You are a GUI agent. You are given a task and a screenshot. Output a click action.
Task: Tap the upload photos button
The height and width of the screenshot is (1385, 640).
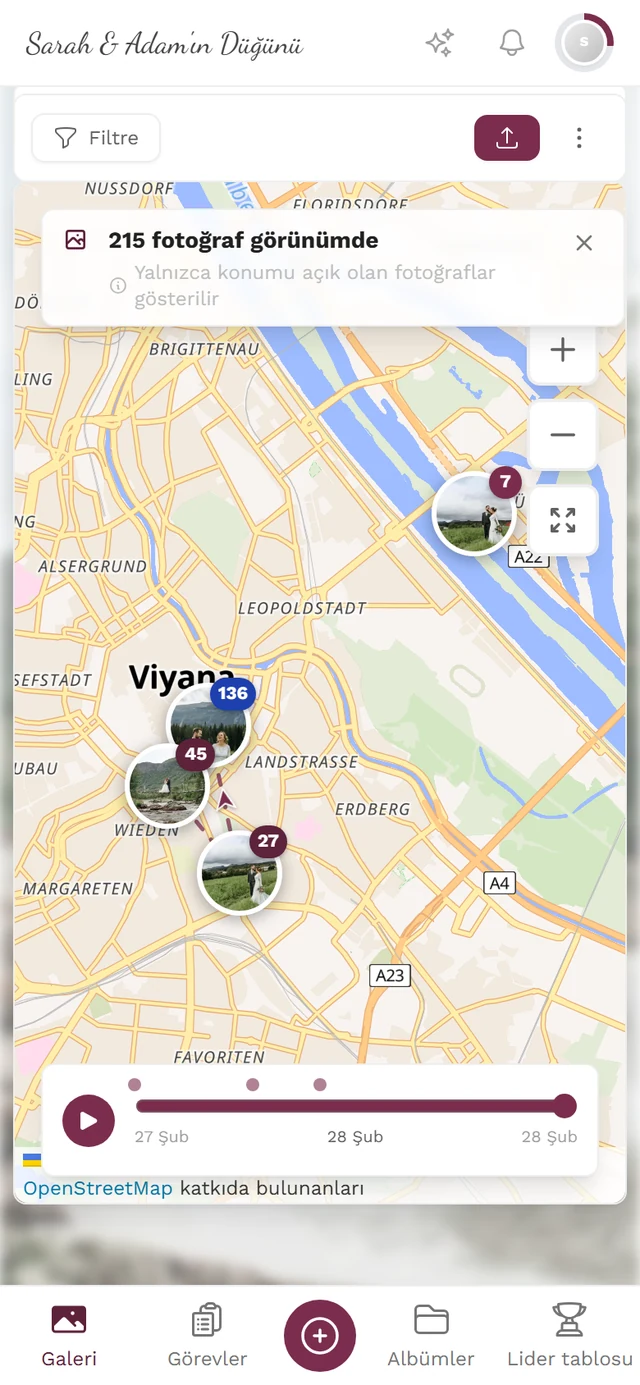point(507,138)
